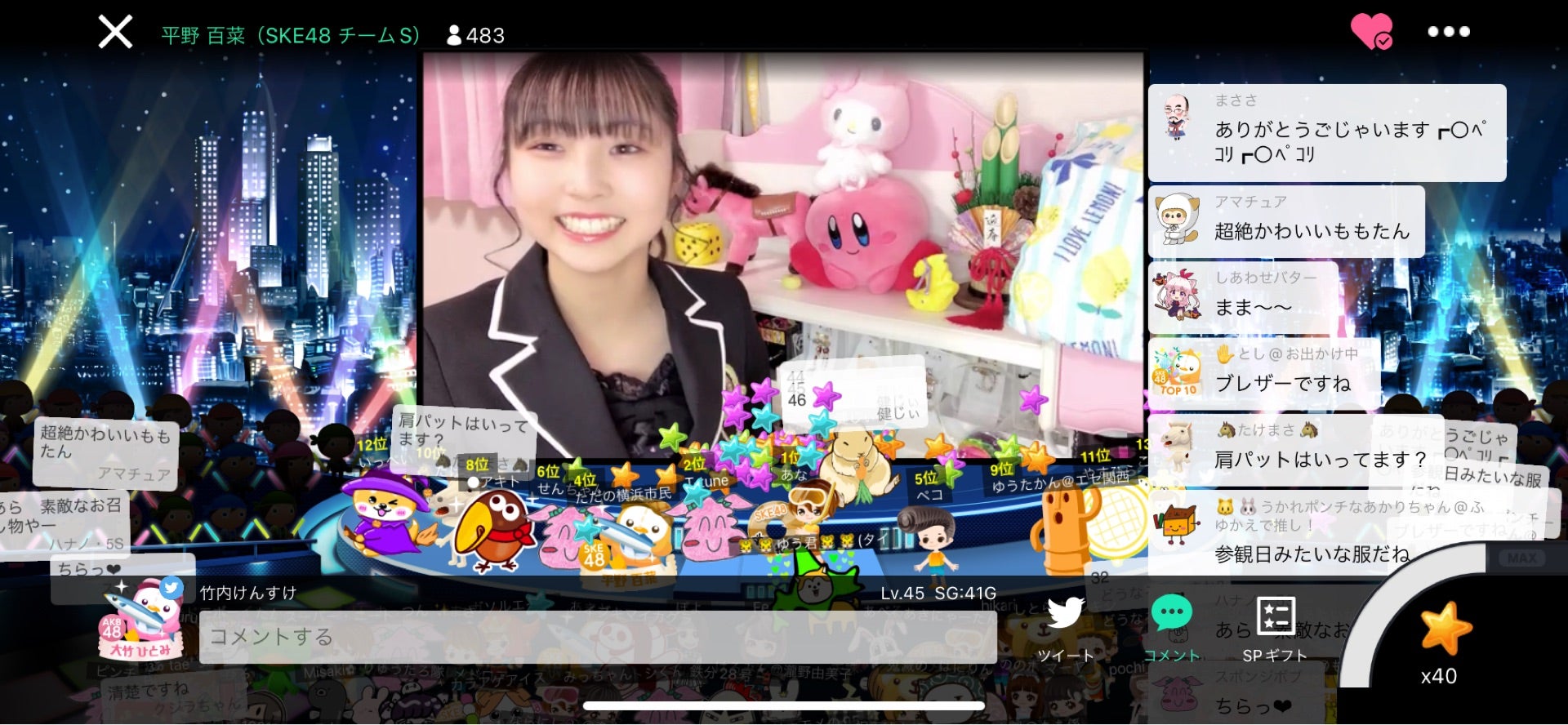Tap the コメントする comment field
Image resolution: width=1568 pixels, height=725 pixels.
[x=597, y=637]
